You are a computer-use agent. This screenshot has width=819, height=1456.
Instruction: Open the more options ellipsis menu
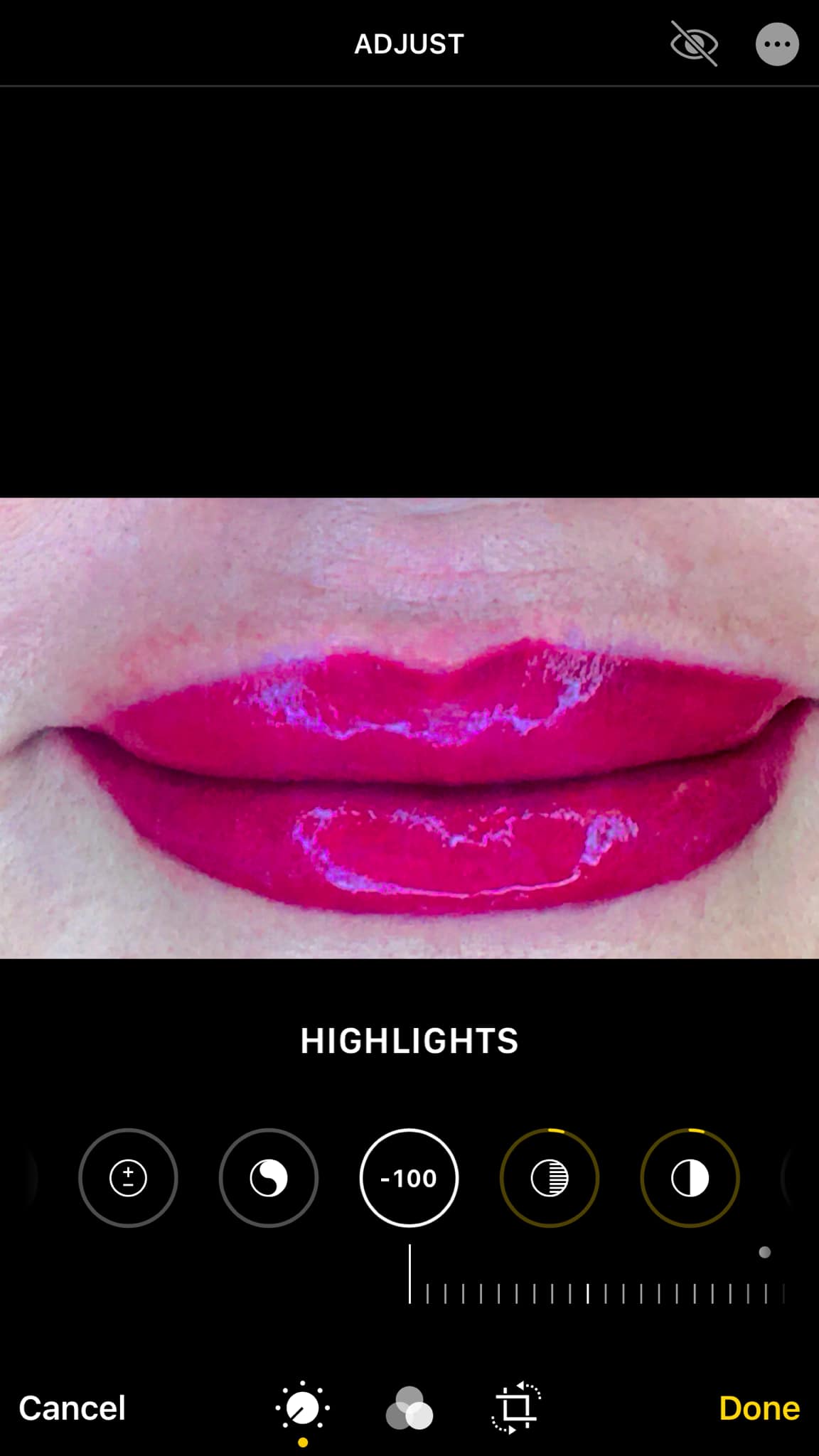[x=776, y=44]
